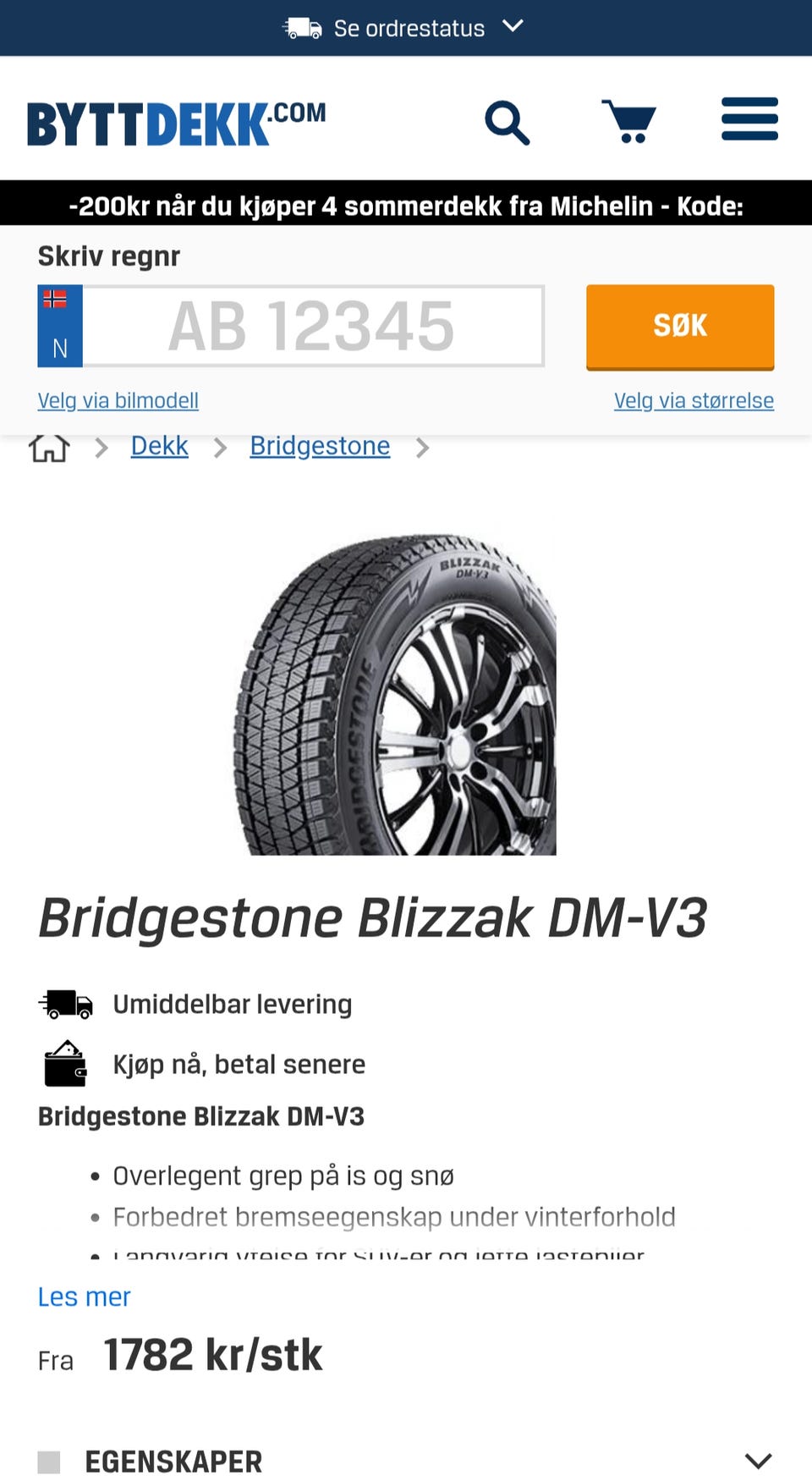Expand description with Les mer
Viewport: 812px width, 1481px height.
pos(84,1297)
